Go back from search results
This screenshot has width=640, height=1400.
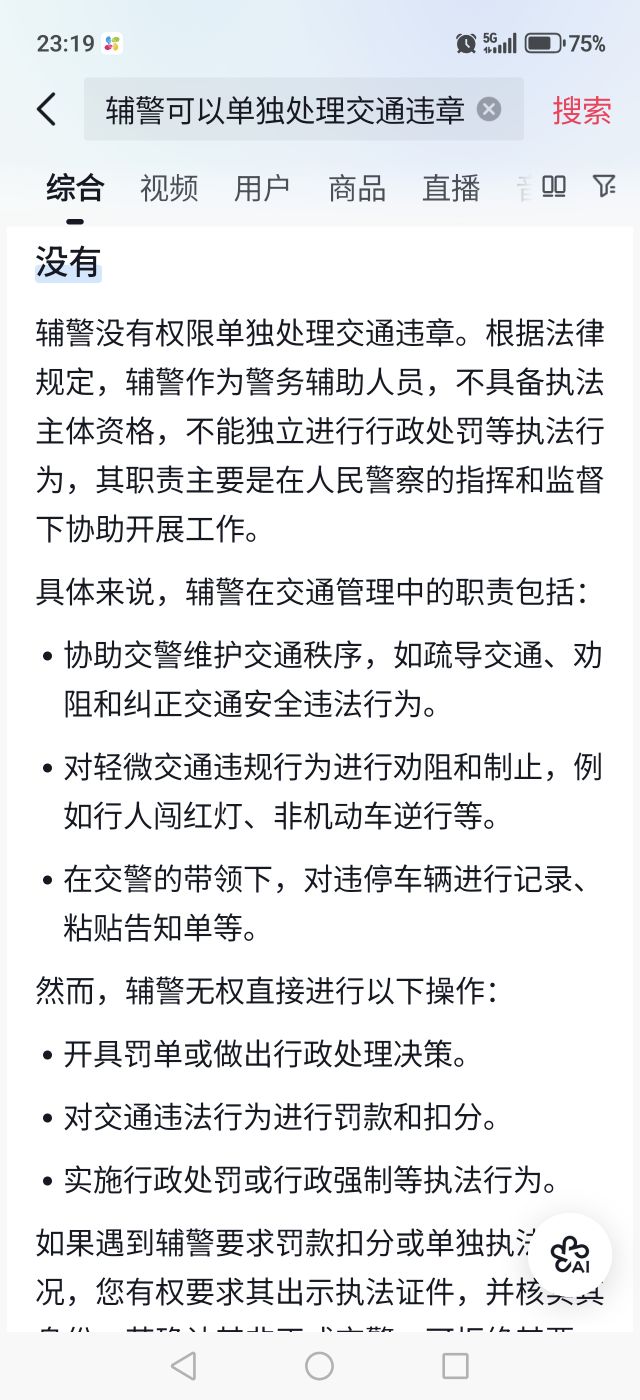click(46, 109)
